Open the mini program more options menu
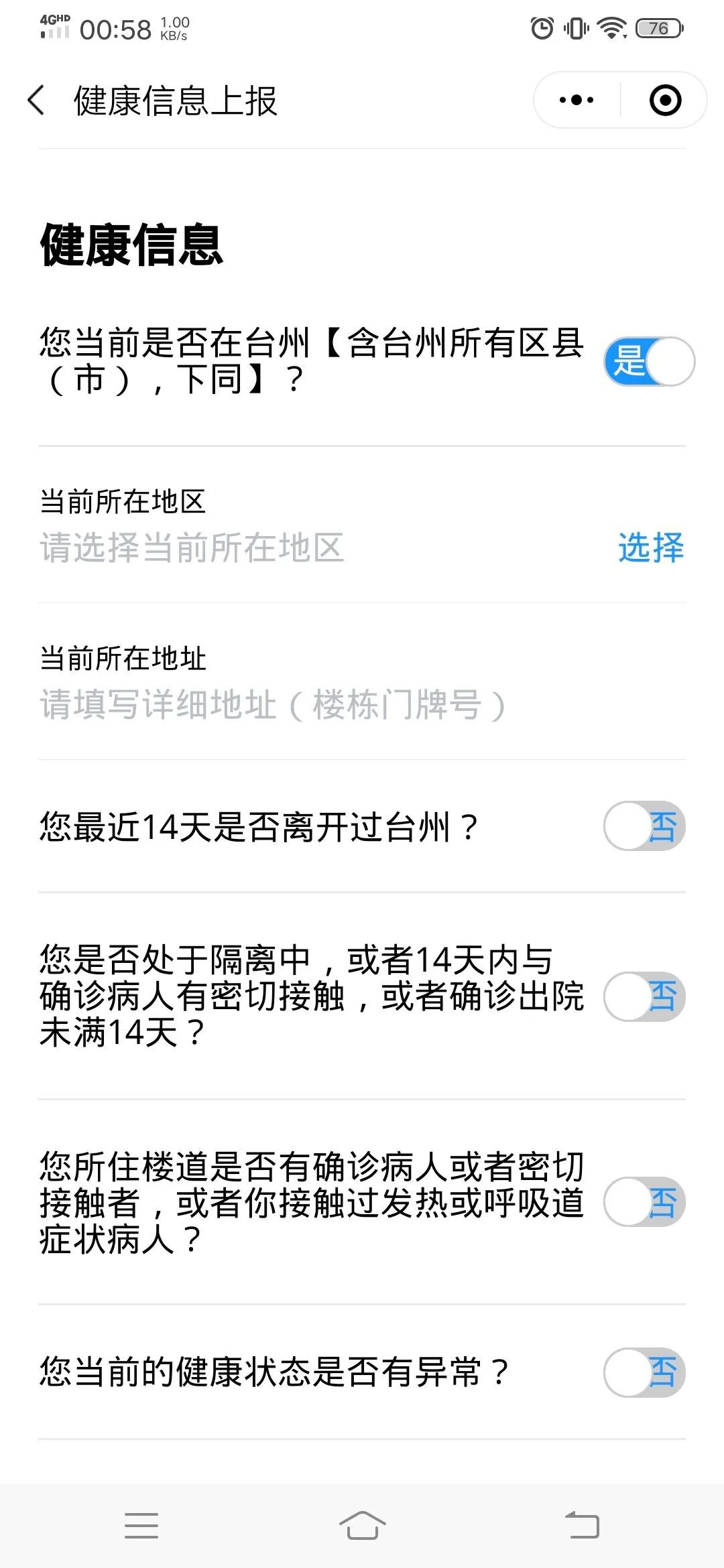Screen dimensions: 724x1568 coord(577,101)
